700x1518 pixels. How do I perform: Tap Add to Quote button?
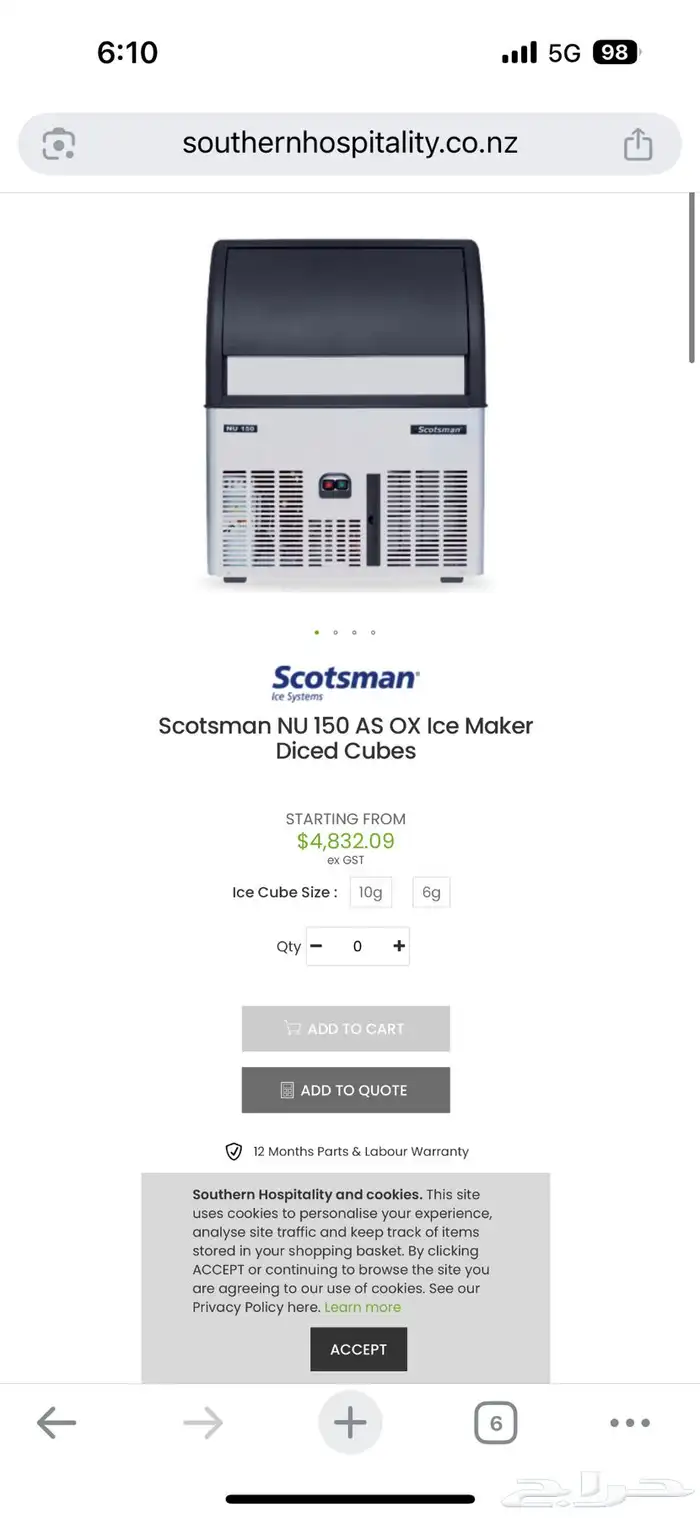tap(346, 1090)
